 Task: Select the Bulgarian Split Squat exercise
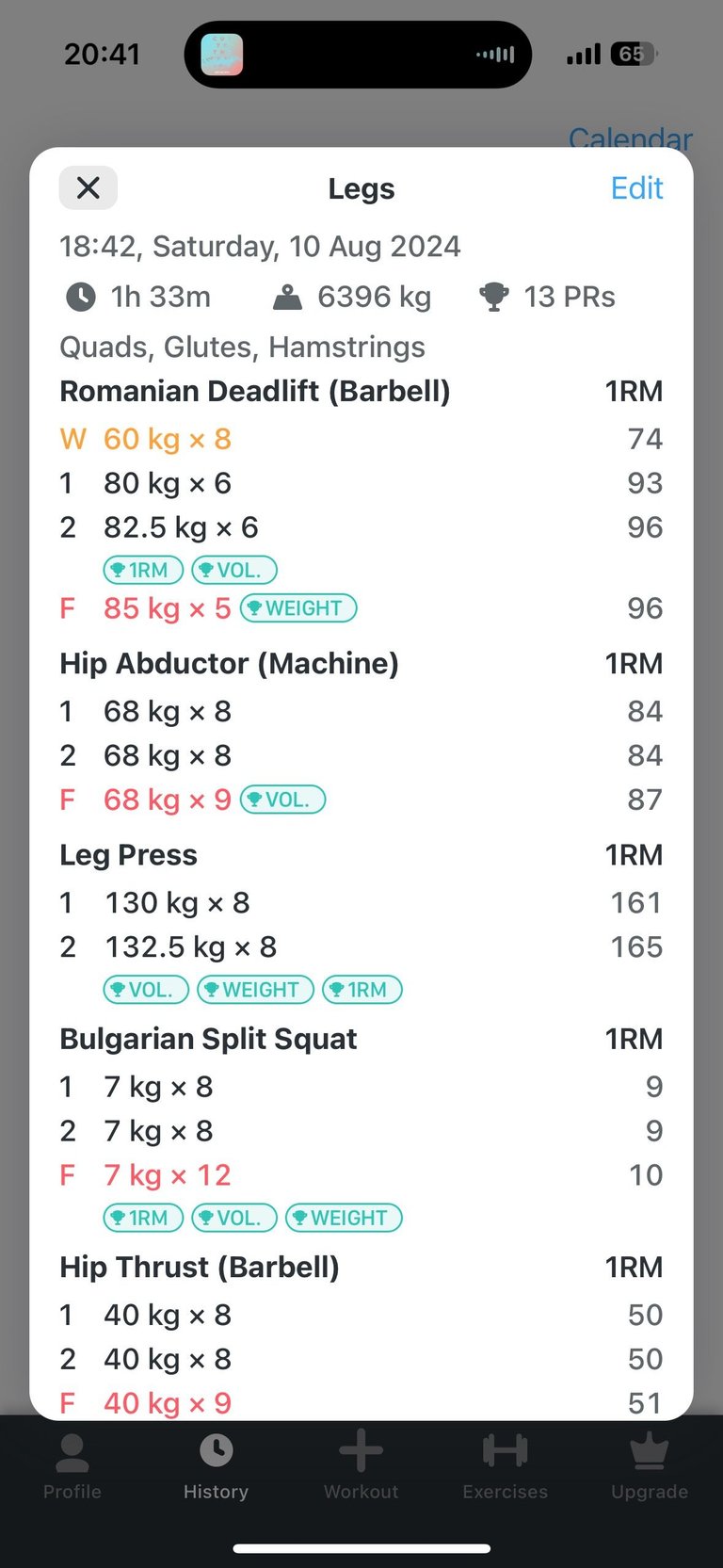coord(208,1039)
